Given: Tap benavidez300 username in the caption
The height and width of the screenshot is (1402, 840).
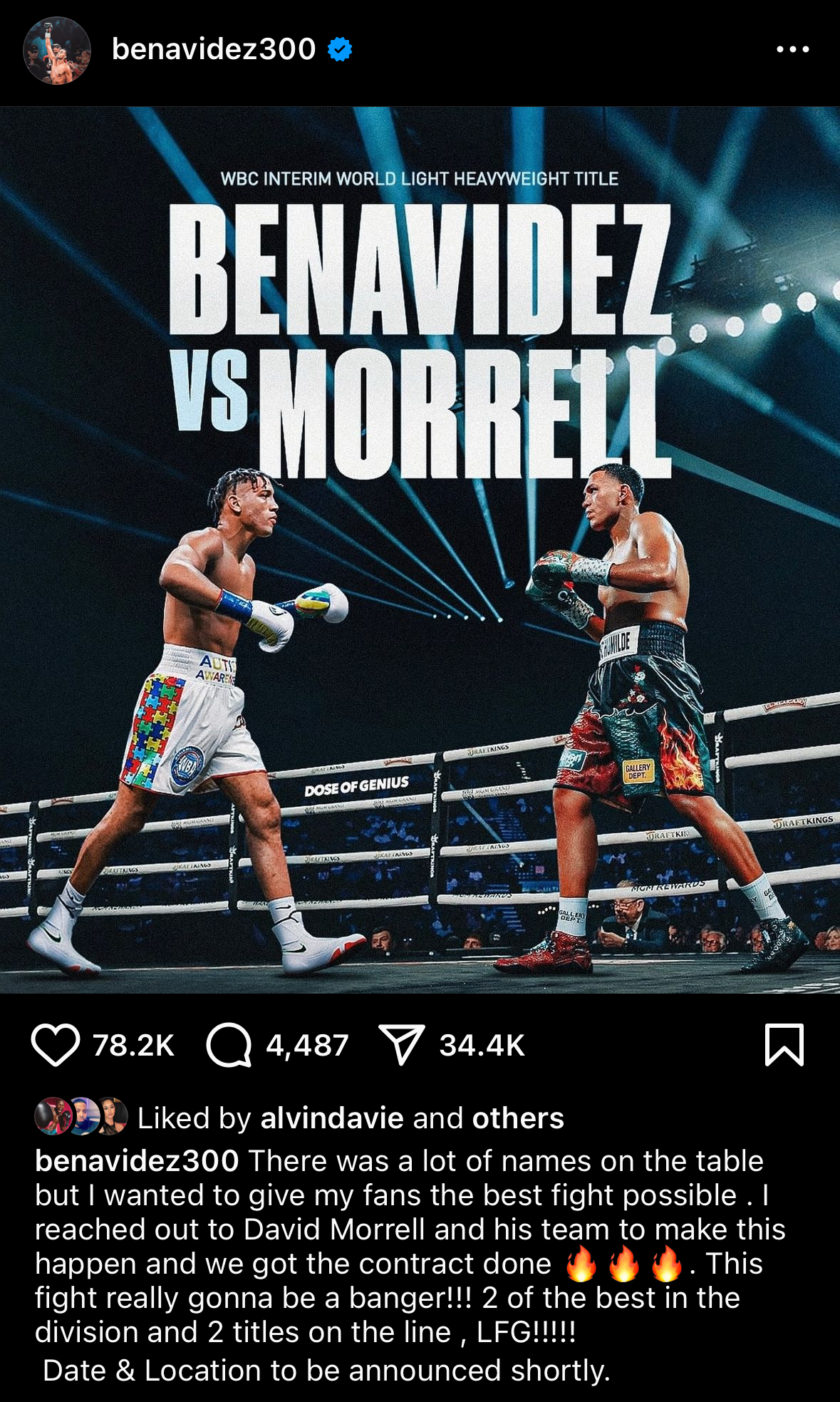Looking at the screenshot, I should pos(137,1161).
